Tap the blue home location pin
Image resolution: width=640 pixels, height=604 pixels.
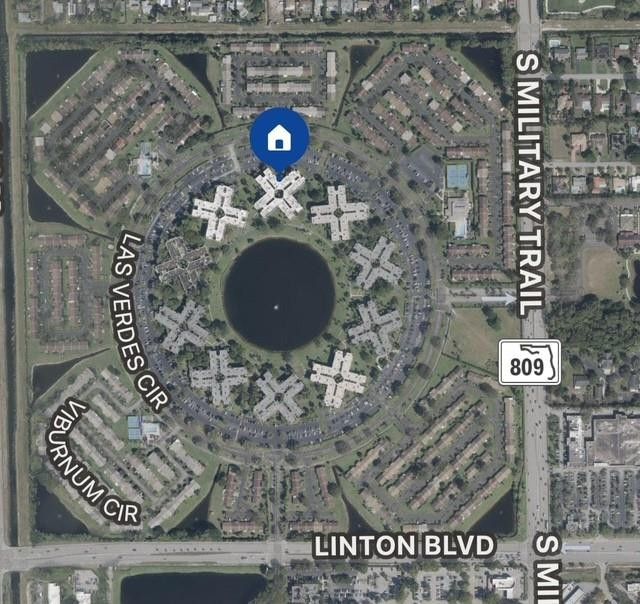[x=279, y=140]
